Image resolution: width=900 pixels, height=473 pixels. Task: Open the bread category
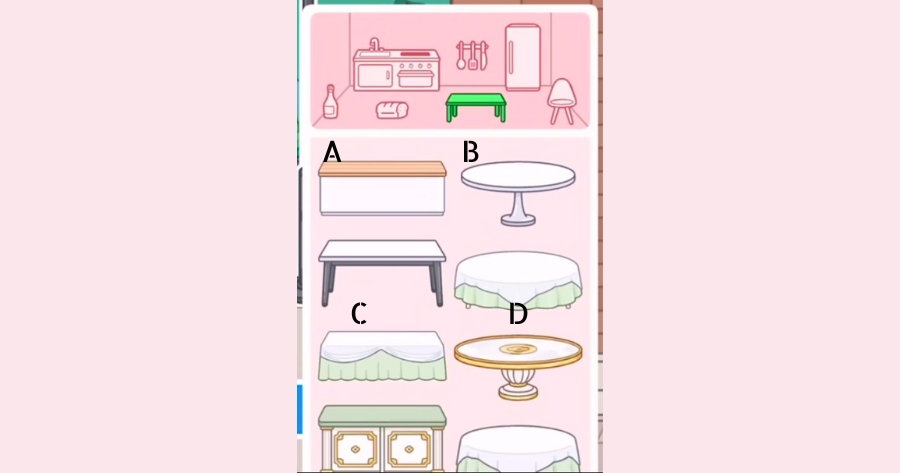point(394,110)
